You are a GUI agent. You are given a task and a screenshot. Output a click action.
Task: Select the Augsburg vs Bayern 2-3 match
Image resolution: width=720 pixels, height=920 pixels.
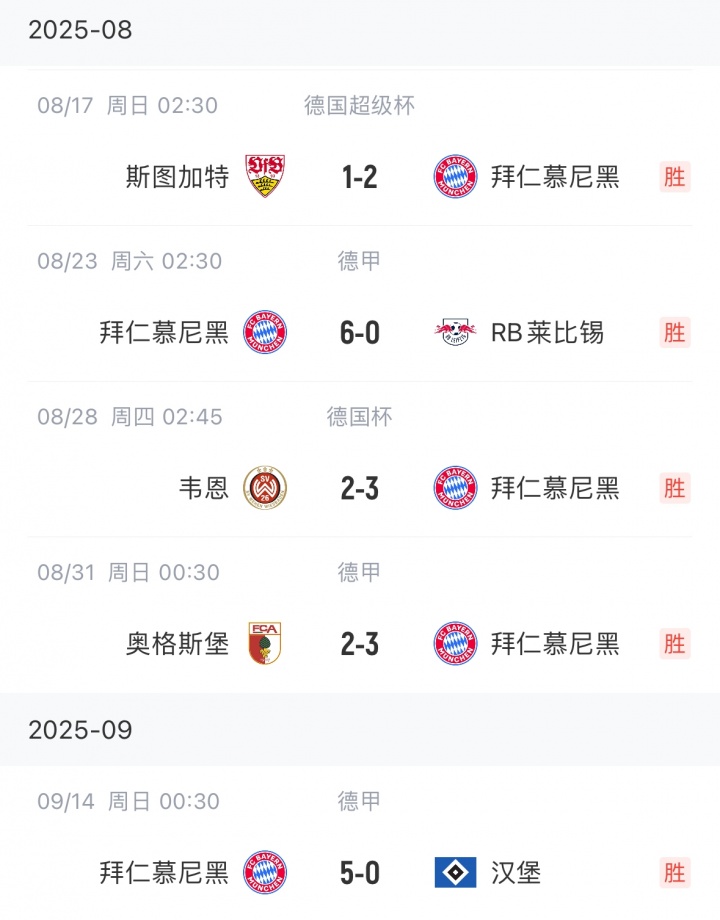click(x=360, y=644)
